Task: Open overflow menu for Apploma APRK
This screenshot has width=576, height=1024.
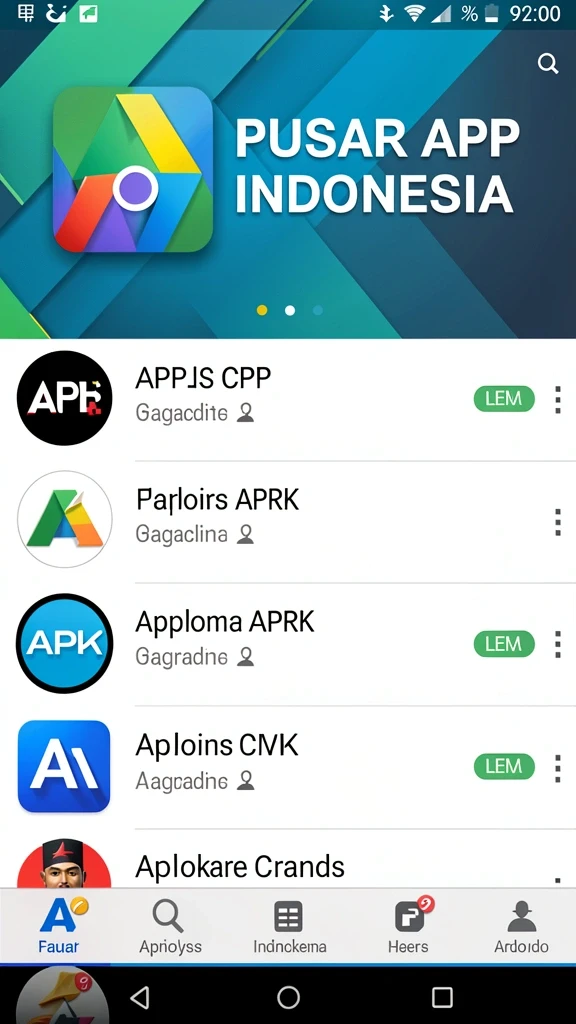Action: pyautogui.click(x=558, y=644)
